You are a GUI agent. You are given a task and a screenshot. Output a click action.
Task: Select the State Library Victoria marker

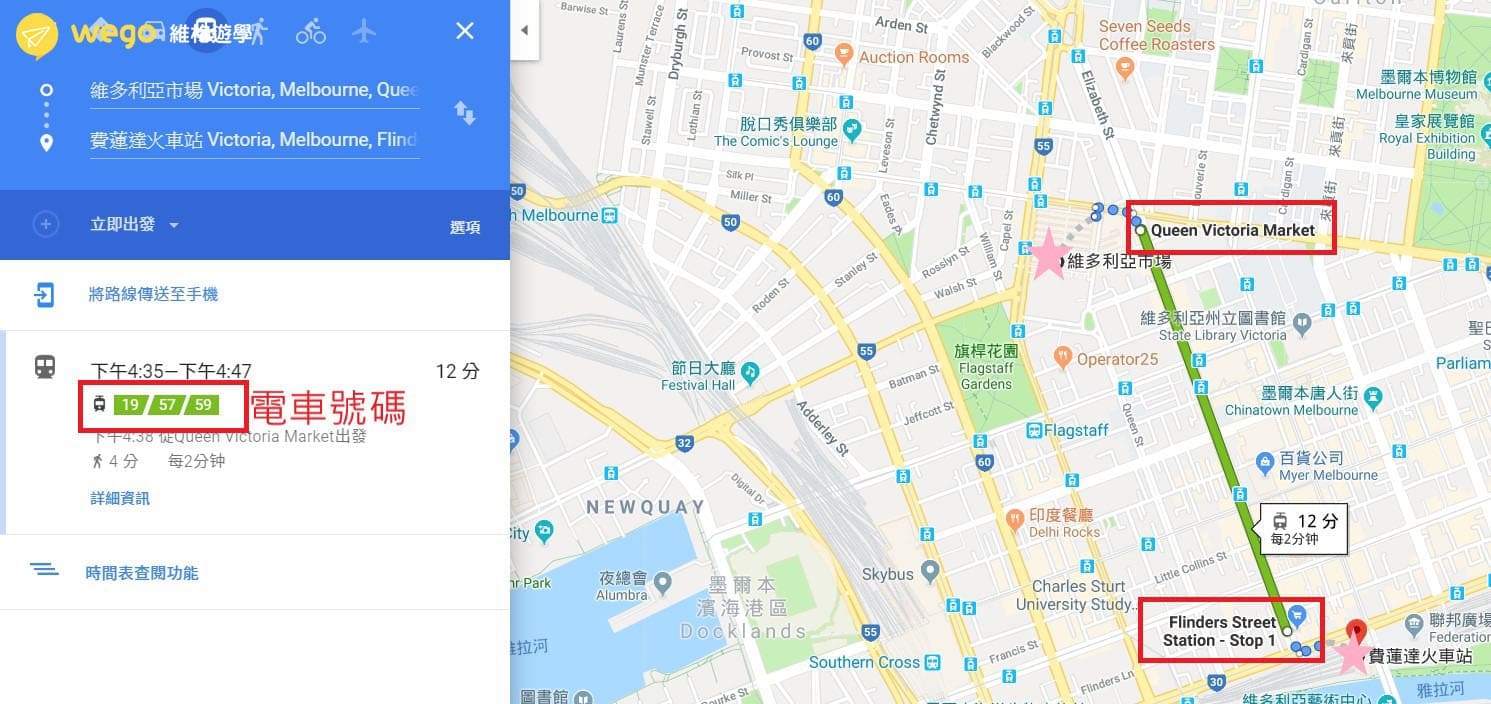tap(1302, 324)
